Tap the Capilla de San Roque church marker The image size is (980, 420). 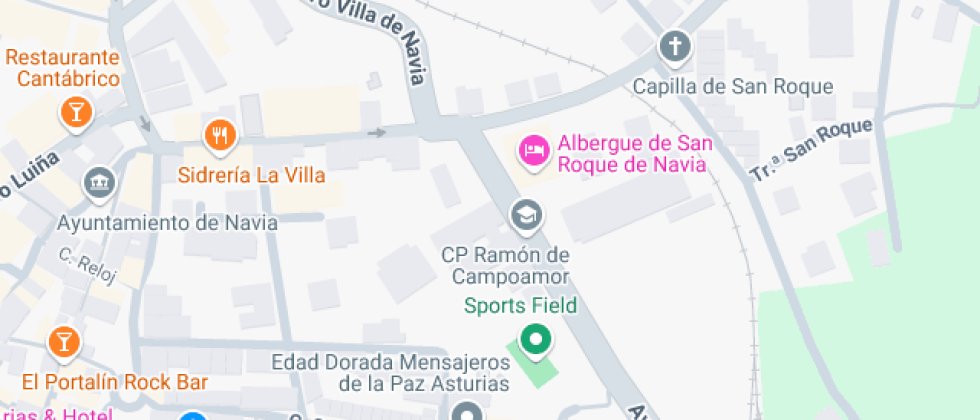click(x=675, y=46)
